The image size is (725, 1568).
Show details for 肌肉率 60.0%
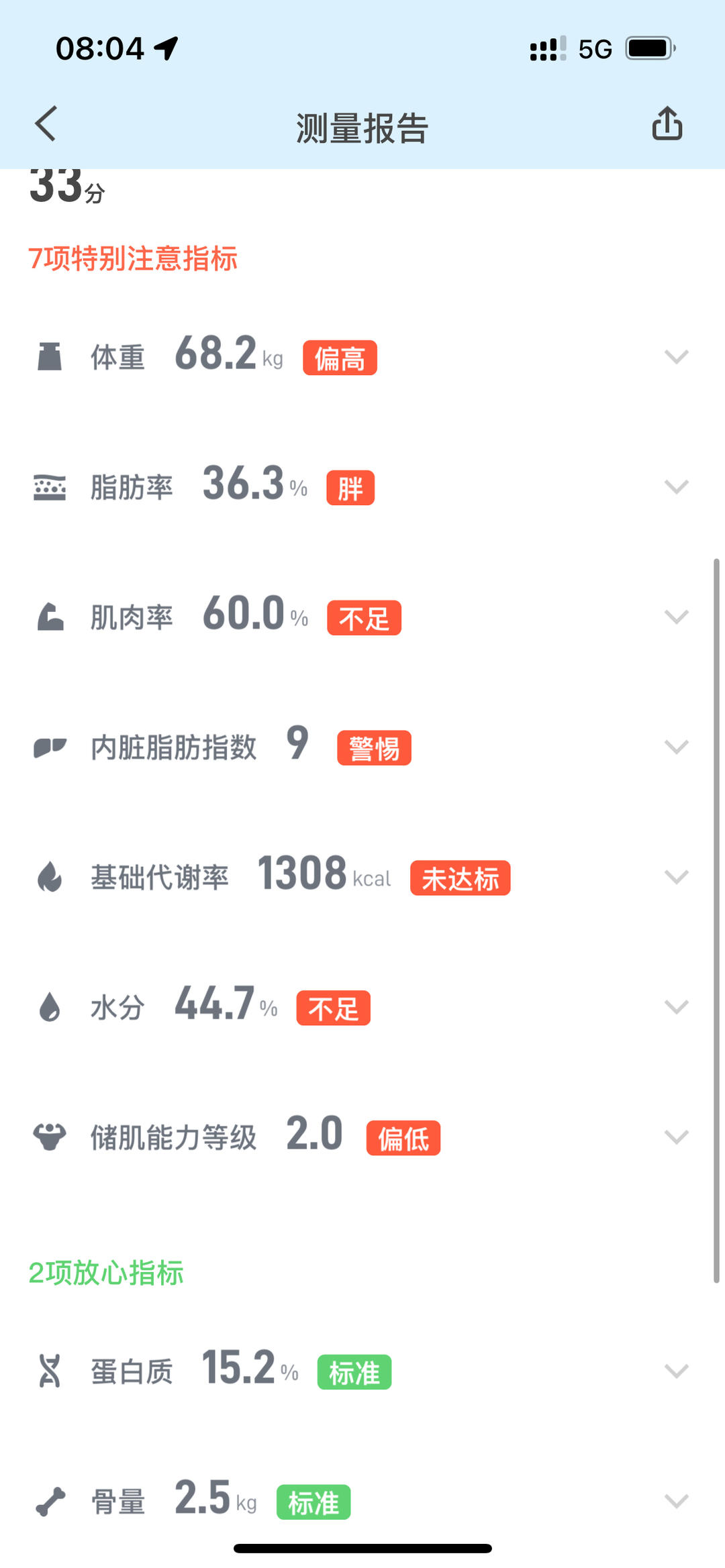(676, 617)
